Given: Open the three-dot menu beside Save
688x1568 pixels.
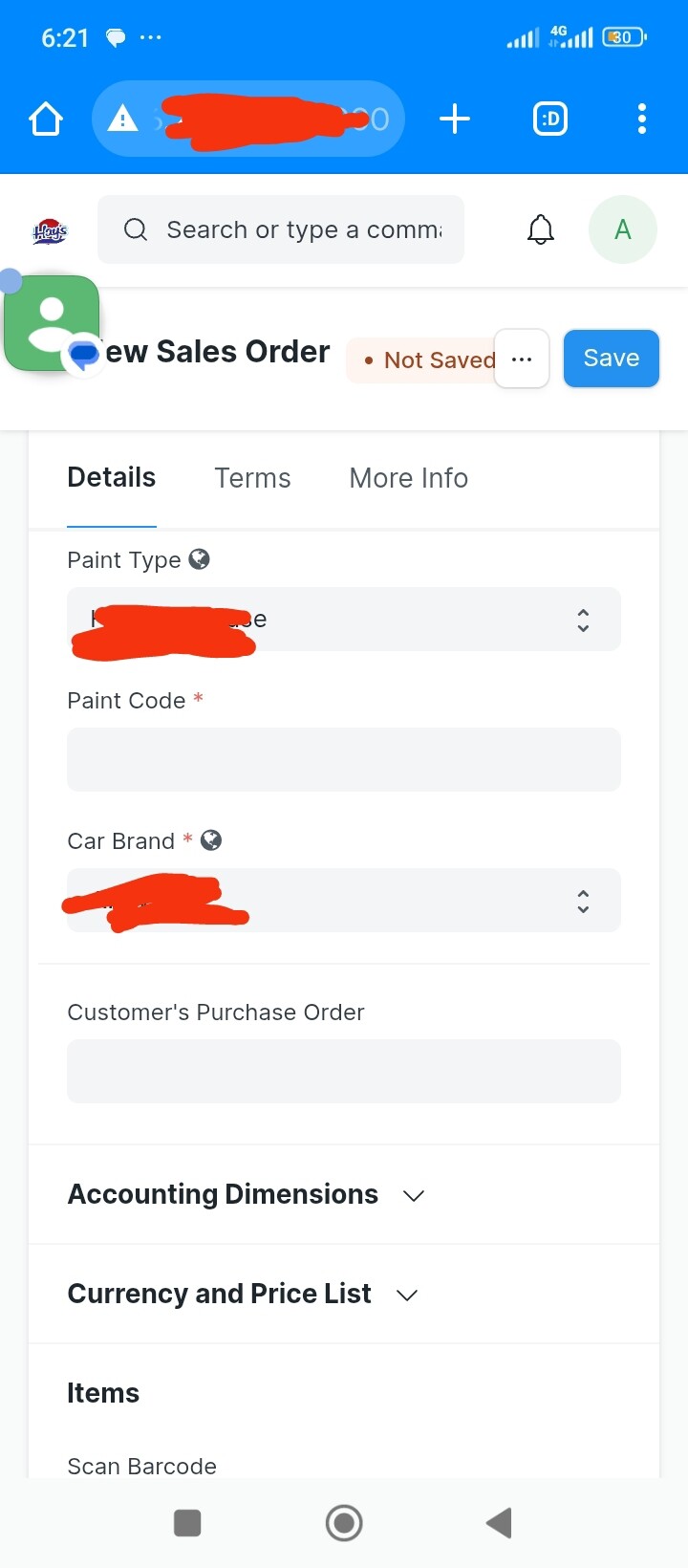Looking at the screenshot, I should pos(522,359).
